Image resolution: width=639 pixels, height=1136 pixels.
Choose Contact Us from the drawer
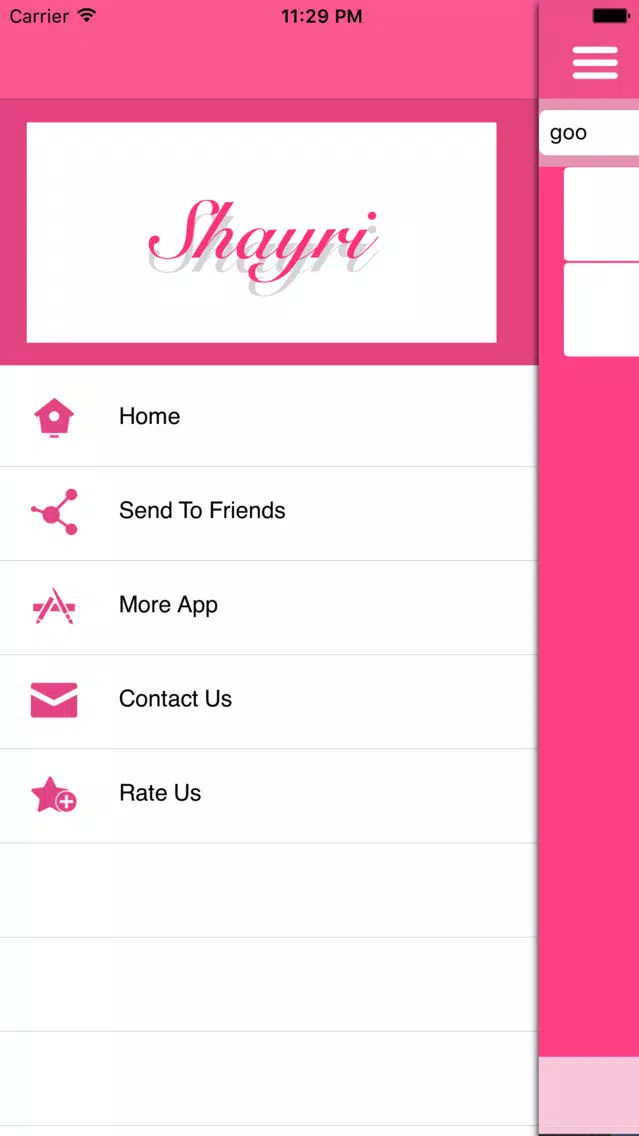point(175,699)
